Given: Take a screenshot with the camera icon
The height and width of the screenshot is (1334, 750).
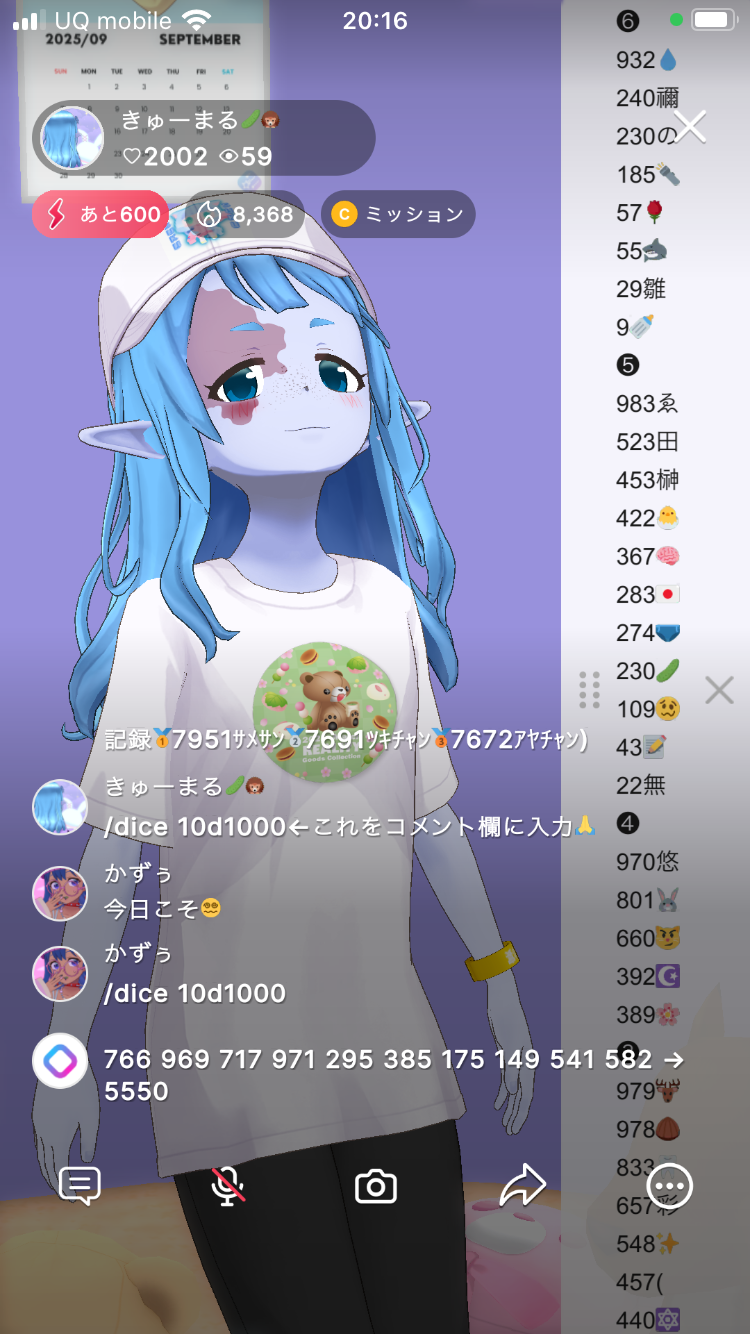Looking at the screenshot, I should [x=376, y=1187].
